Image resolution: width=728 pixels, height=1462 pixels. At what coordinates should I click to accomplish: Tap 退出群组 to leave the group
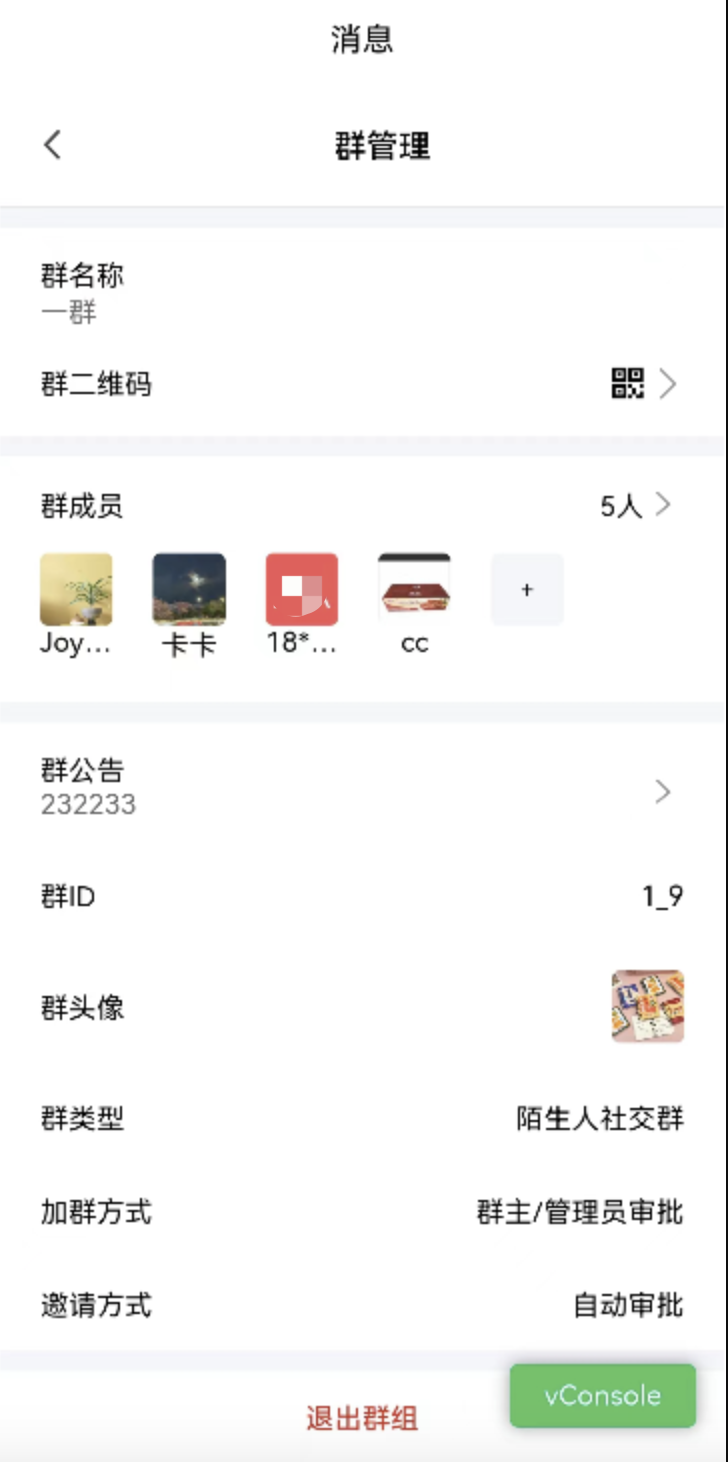pyautogui.click(x=362, y=1418)
